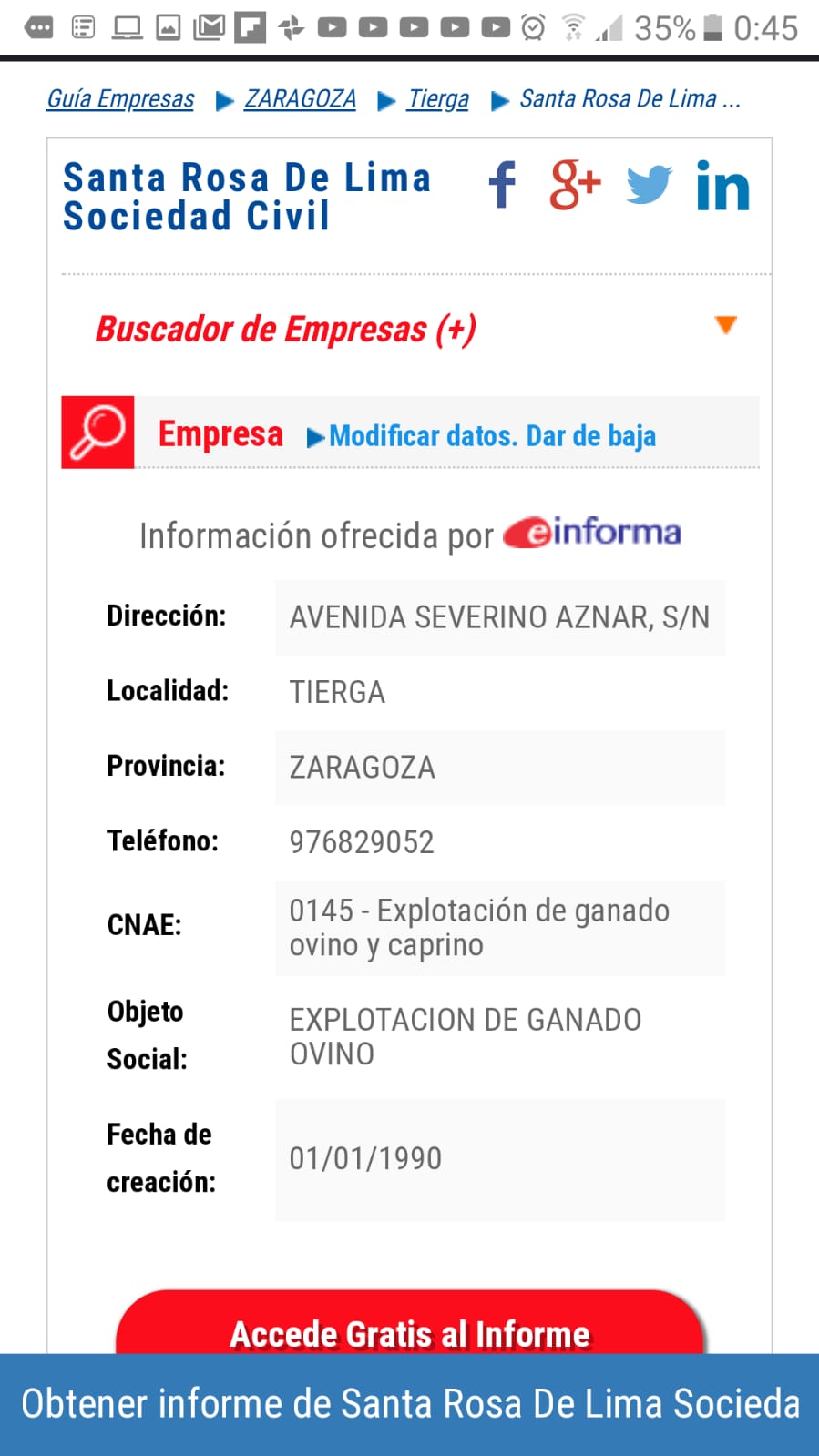
Task: Open the Tierga breadcrumb link
Action: (438, 98)
